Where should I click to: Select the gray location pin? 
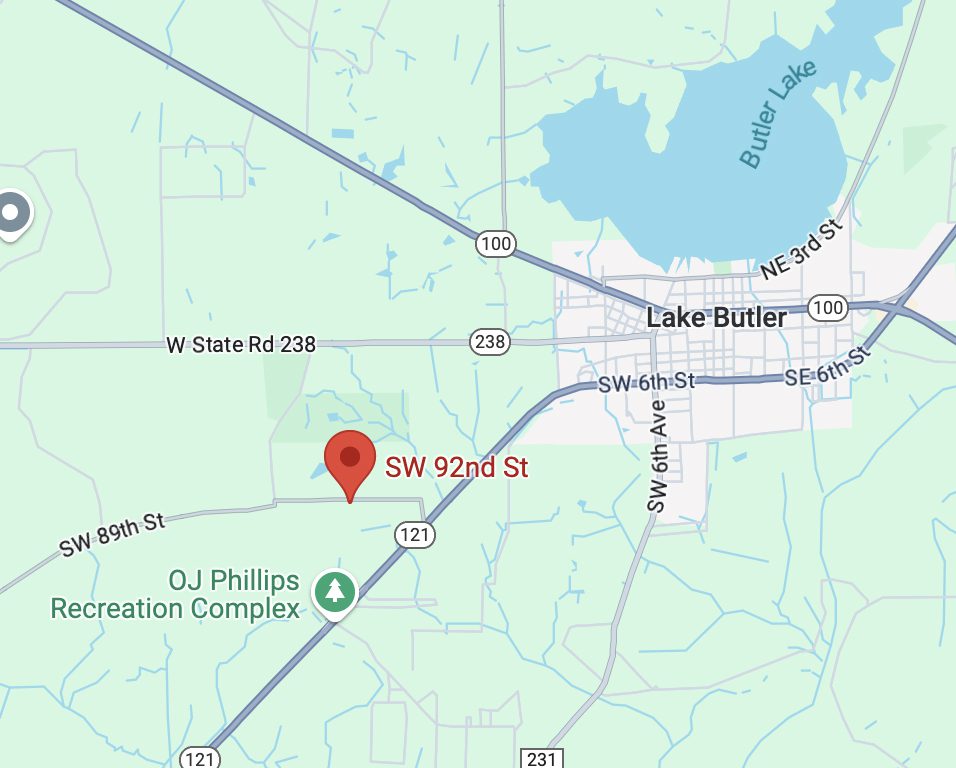[x=12, y=212]
